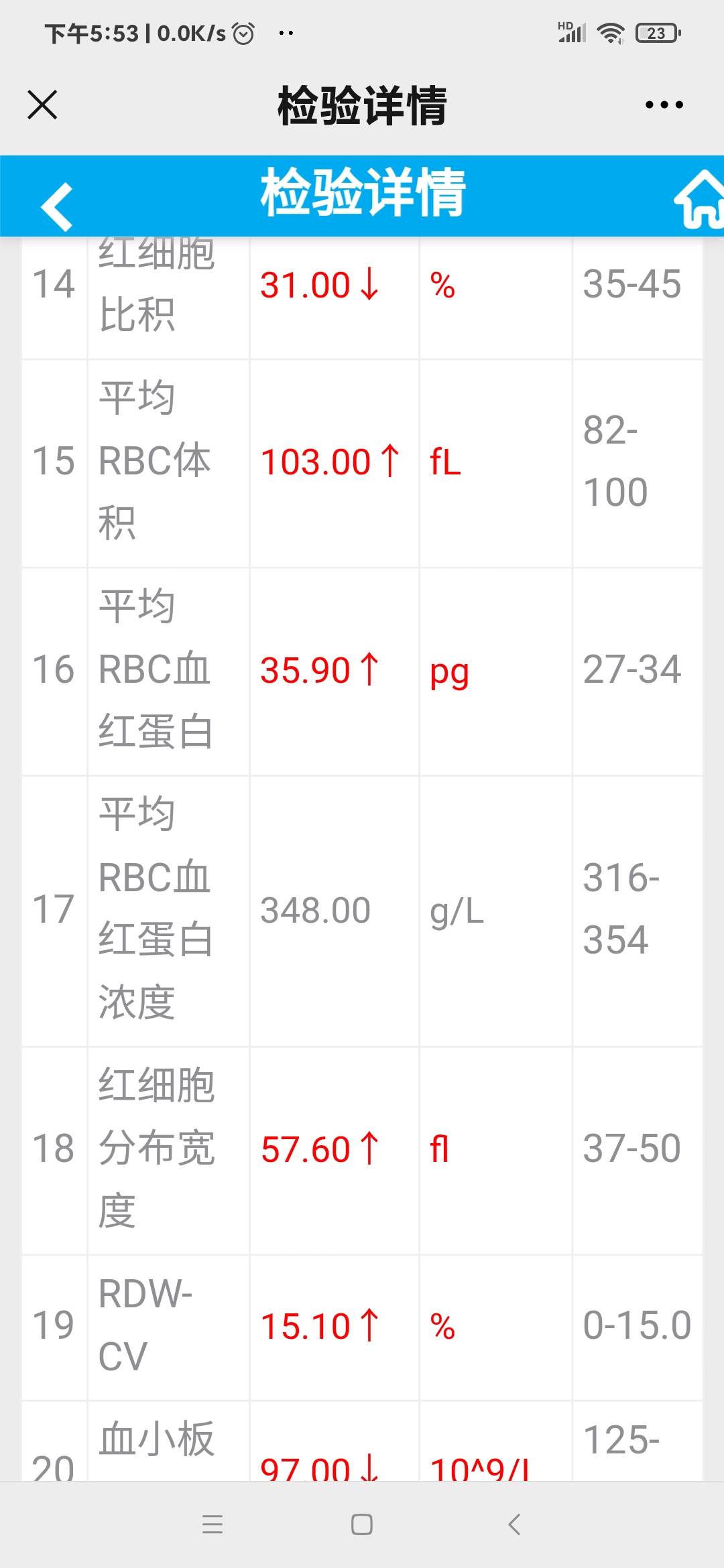Go back using the white arrow
The width and height of the screenshot is (724, 1568).
pos(58,206)
